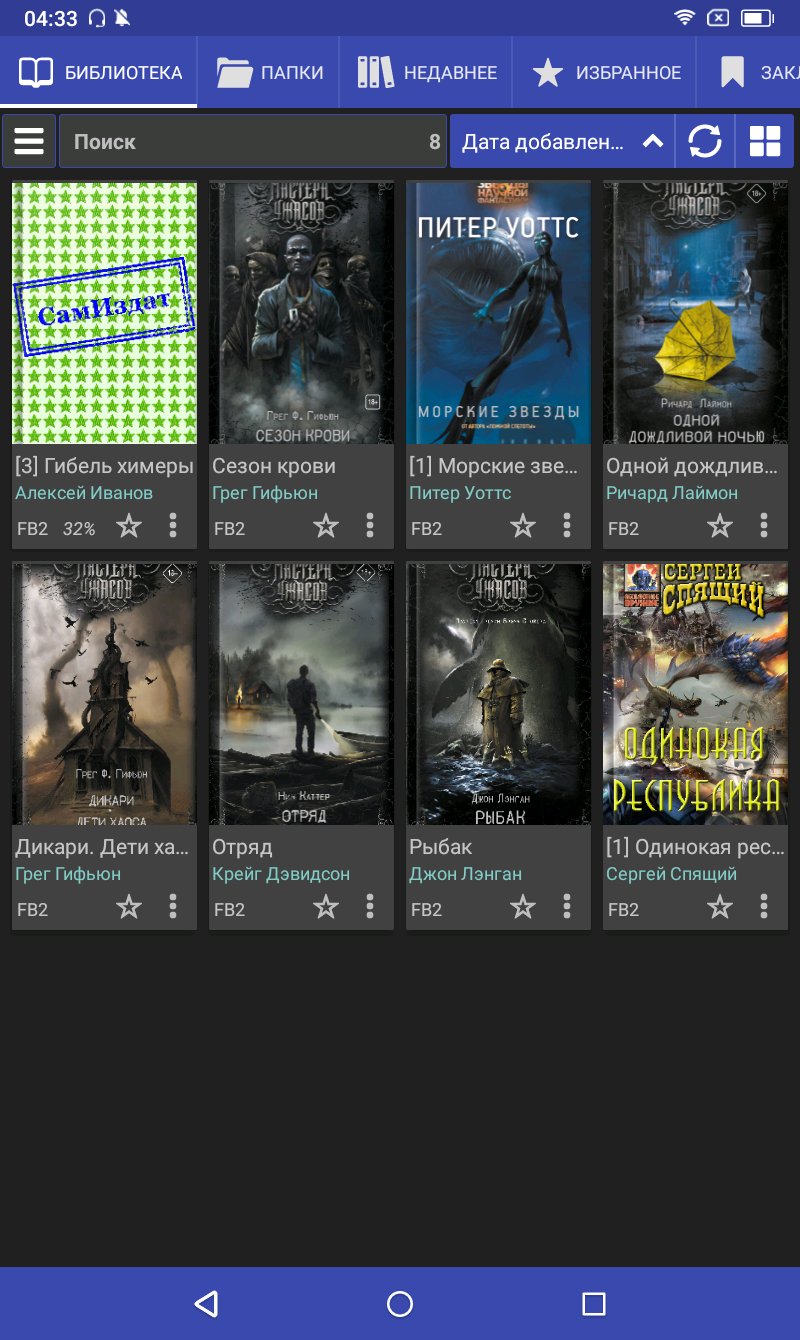Open the book Сезон крови
This screenshot has width=800, height=1340.
pos(301,313)
